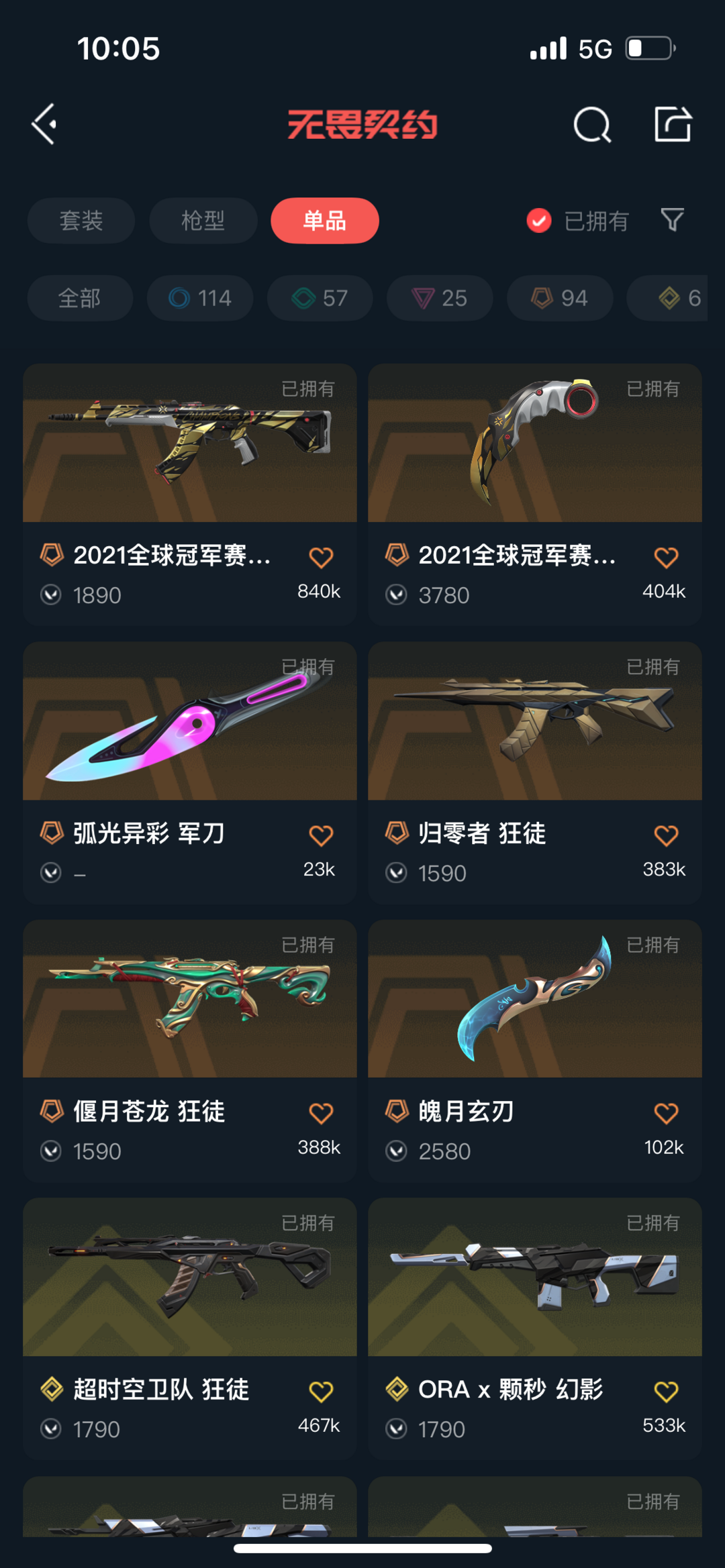The height and width of the screenshot is (1568, 725).
Task: Filter by the chip showing 57
Action: point(320,298)
